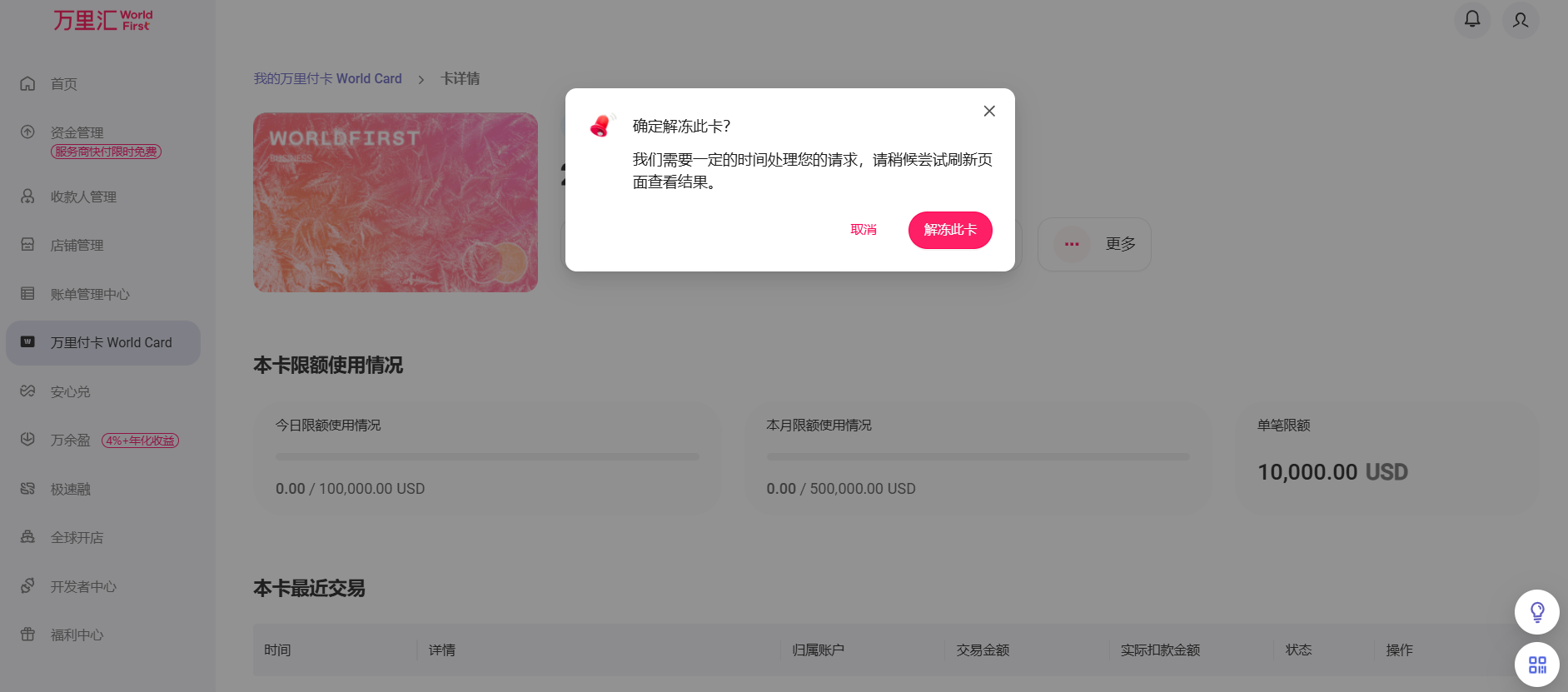
Task: Open 极速融 section
Action: coord(70,489)
